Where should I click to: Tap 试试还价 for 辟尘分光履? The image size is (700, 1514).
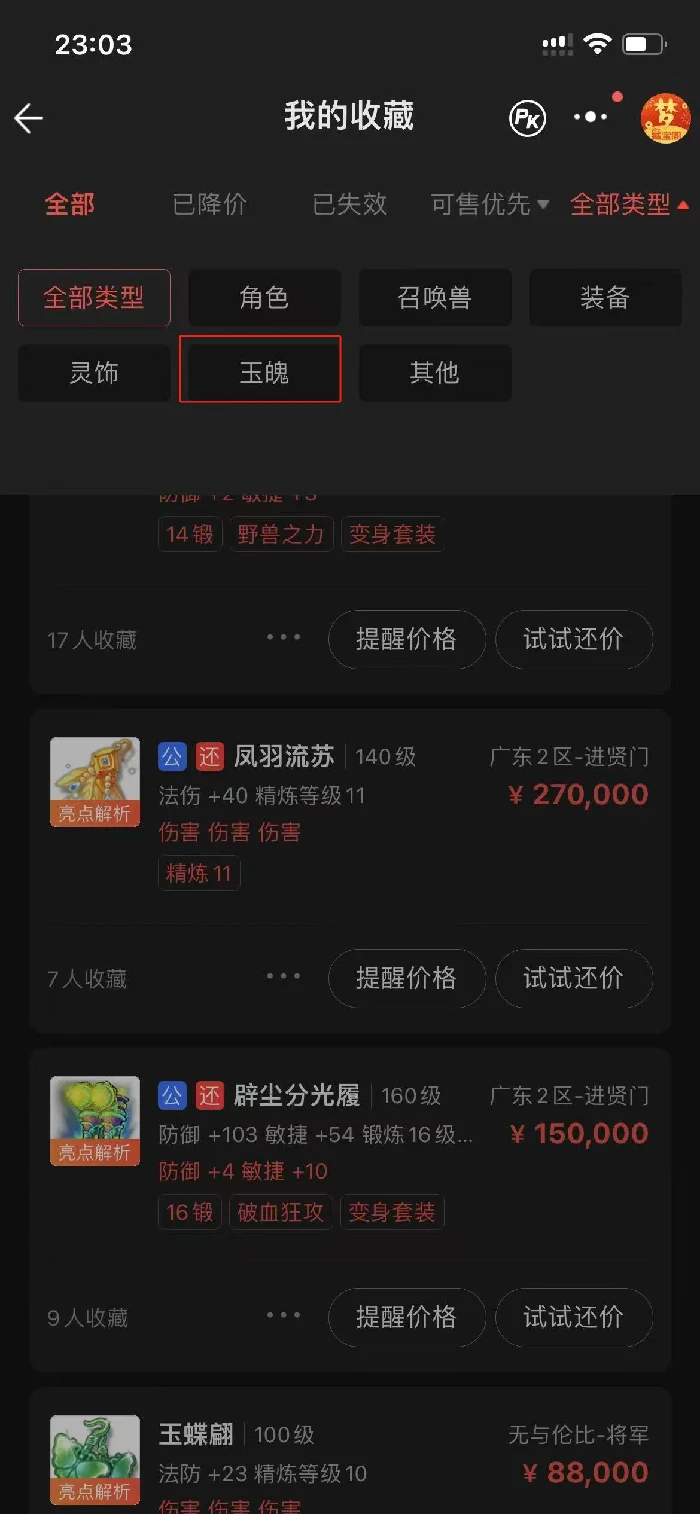(x=574, y=1317)
